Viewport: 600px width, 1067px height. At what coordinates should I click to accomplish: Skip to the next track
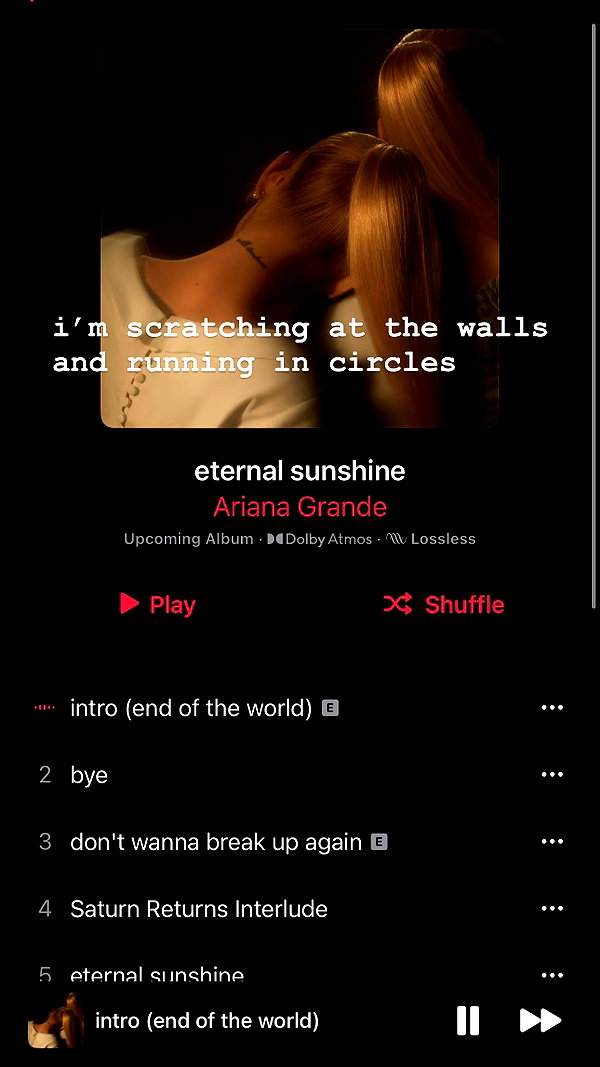point(540,1021)
